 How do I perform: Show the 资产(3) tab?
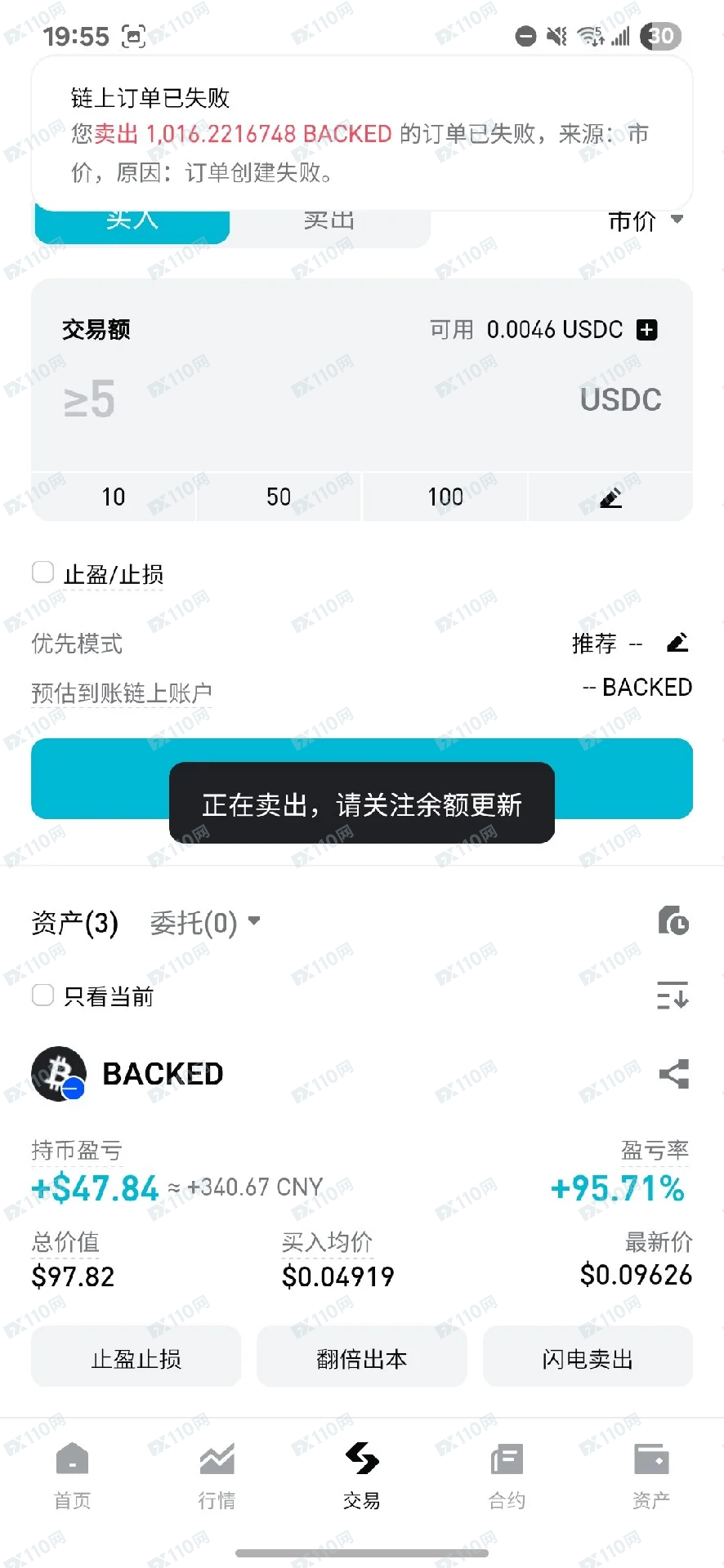[x=74, y=923]
